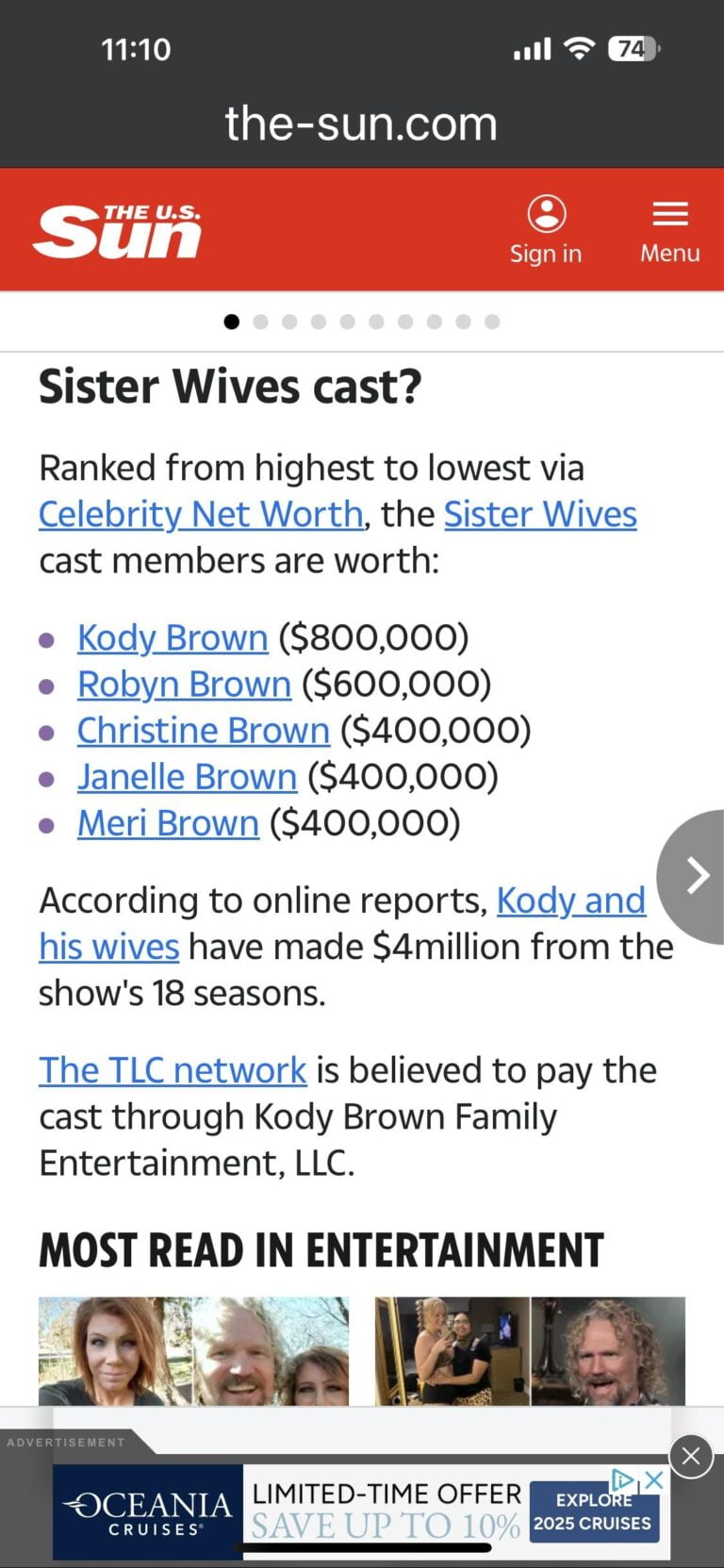Open The TLC network link
Image resolution: width=724 pixels, height=1568 pixels.
point(173,1071)
